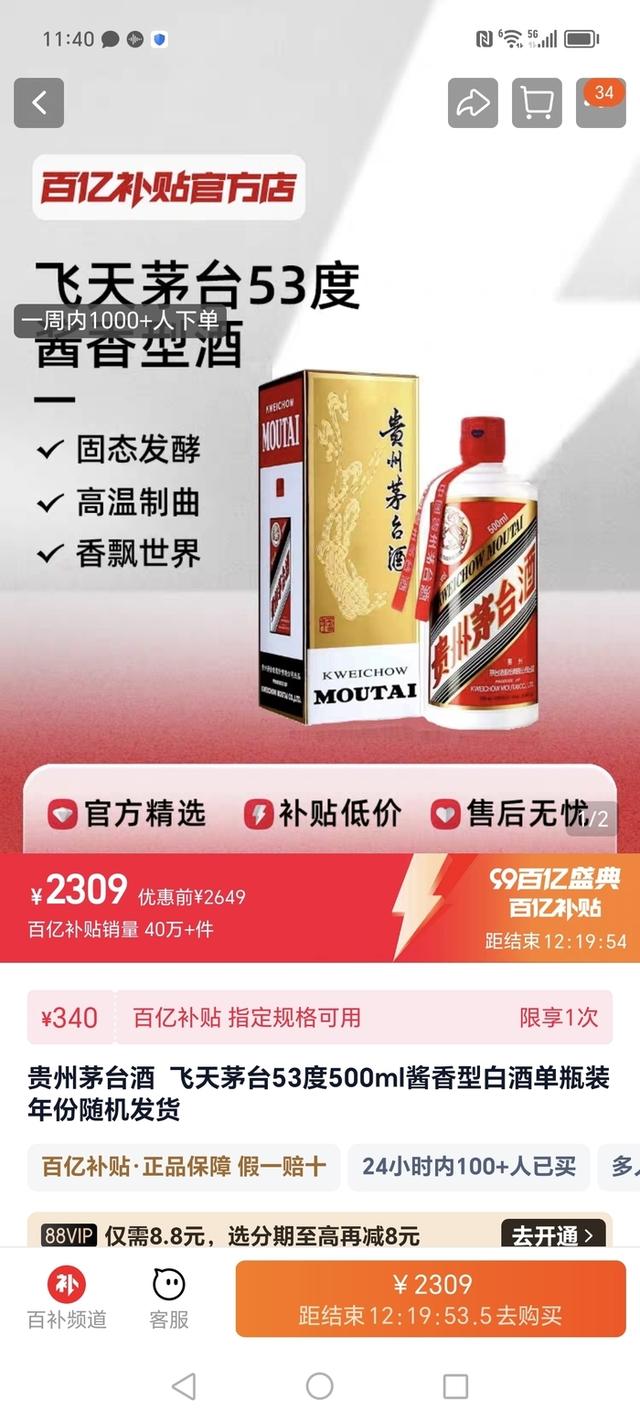Tap 百亿补贴·正品保障 假一赔十 chip
Screen dimensions: 640x1421
[x=184, y=1167]
